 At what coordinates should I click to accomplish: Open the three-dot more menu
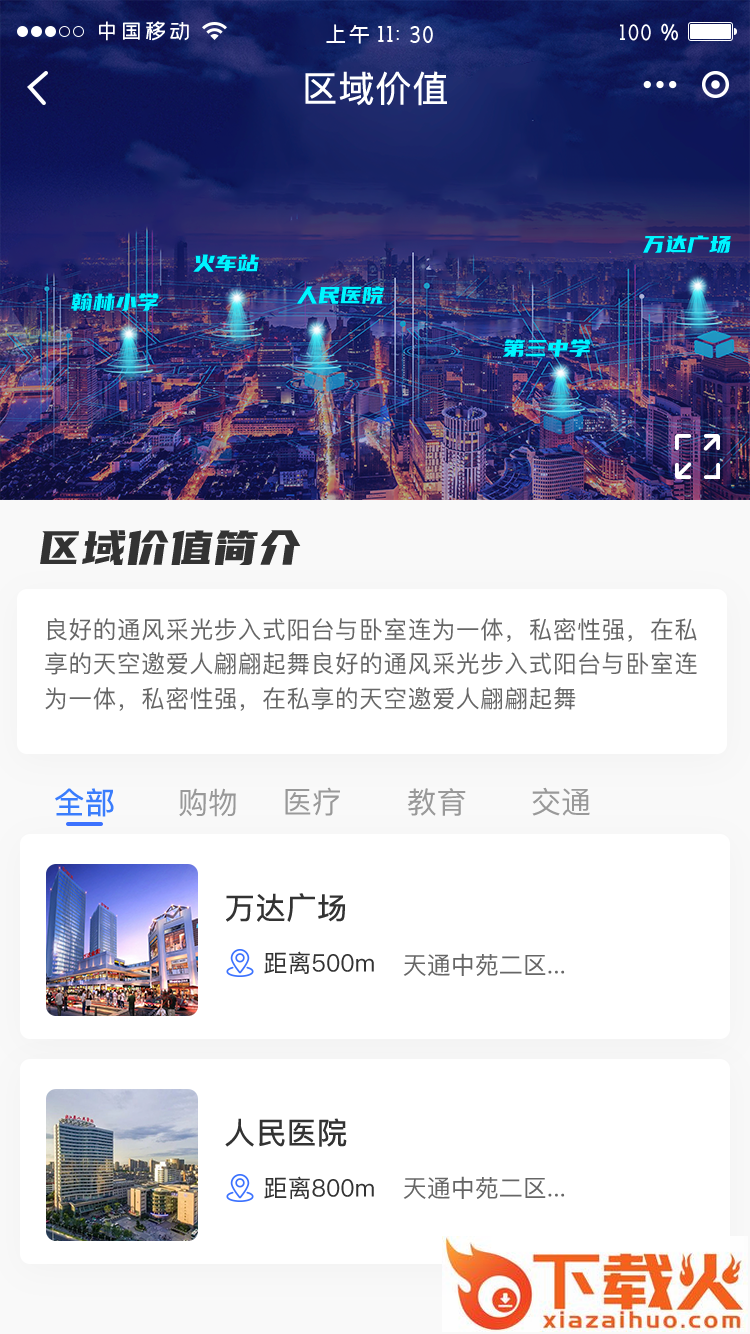click(x=660, y=86)
